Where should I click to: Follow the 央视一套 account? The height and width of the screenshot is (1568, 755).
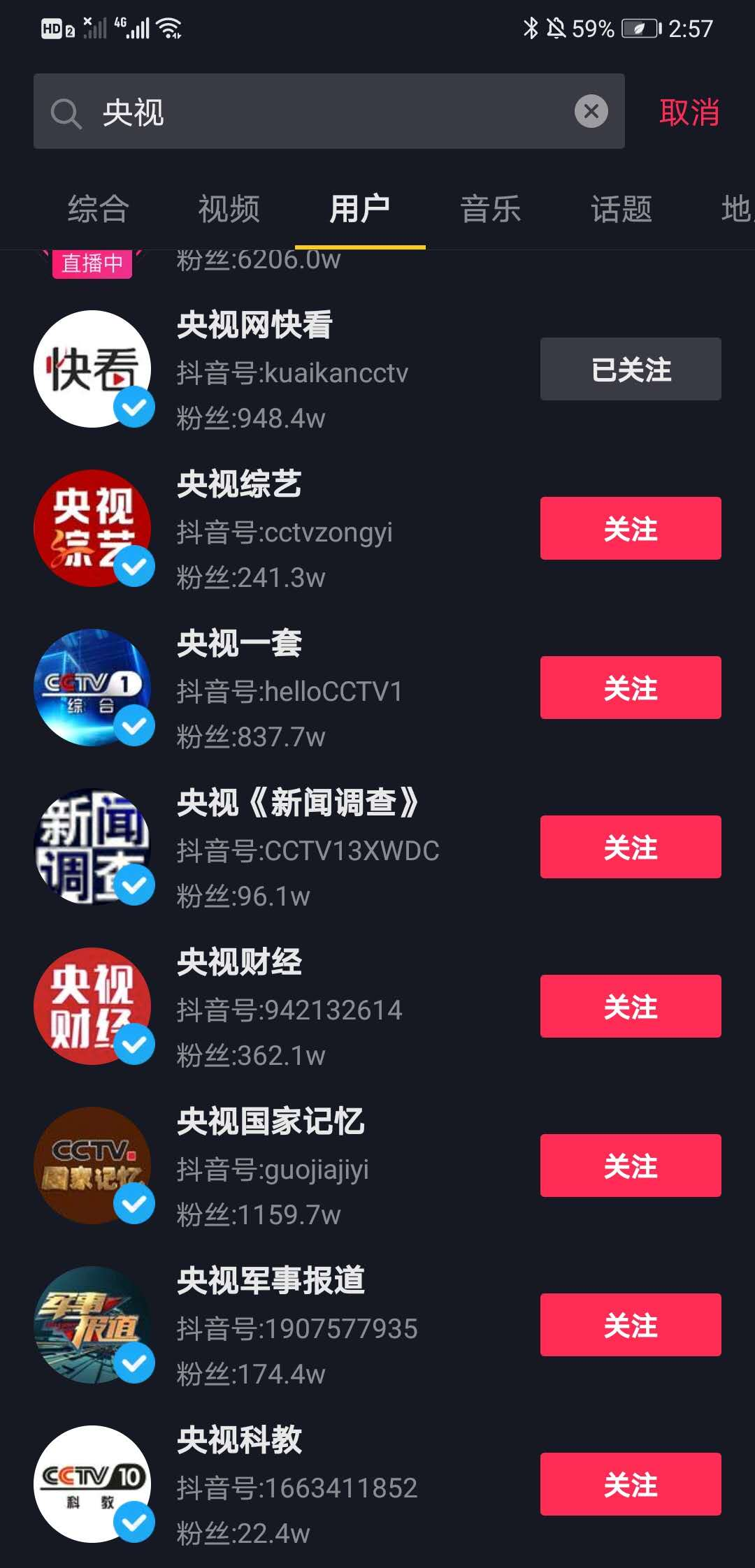[x=630, y=688]
